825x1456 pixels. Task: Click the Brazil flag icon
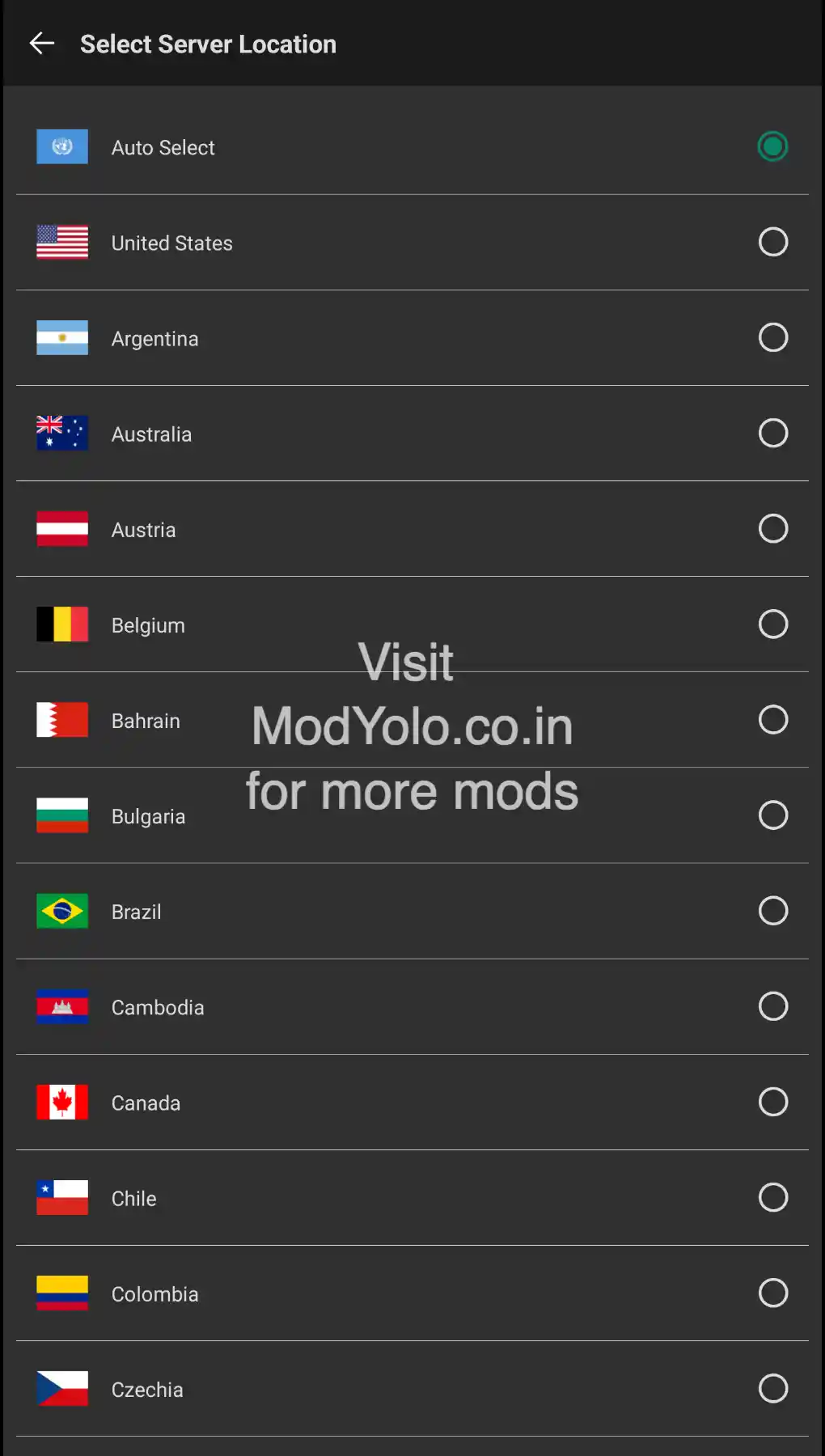[x=61, y=911]
